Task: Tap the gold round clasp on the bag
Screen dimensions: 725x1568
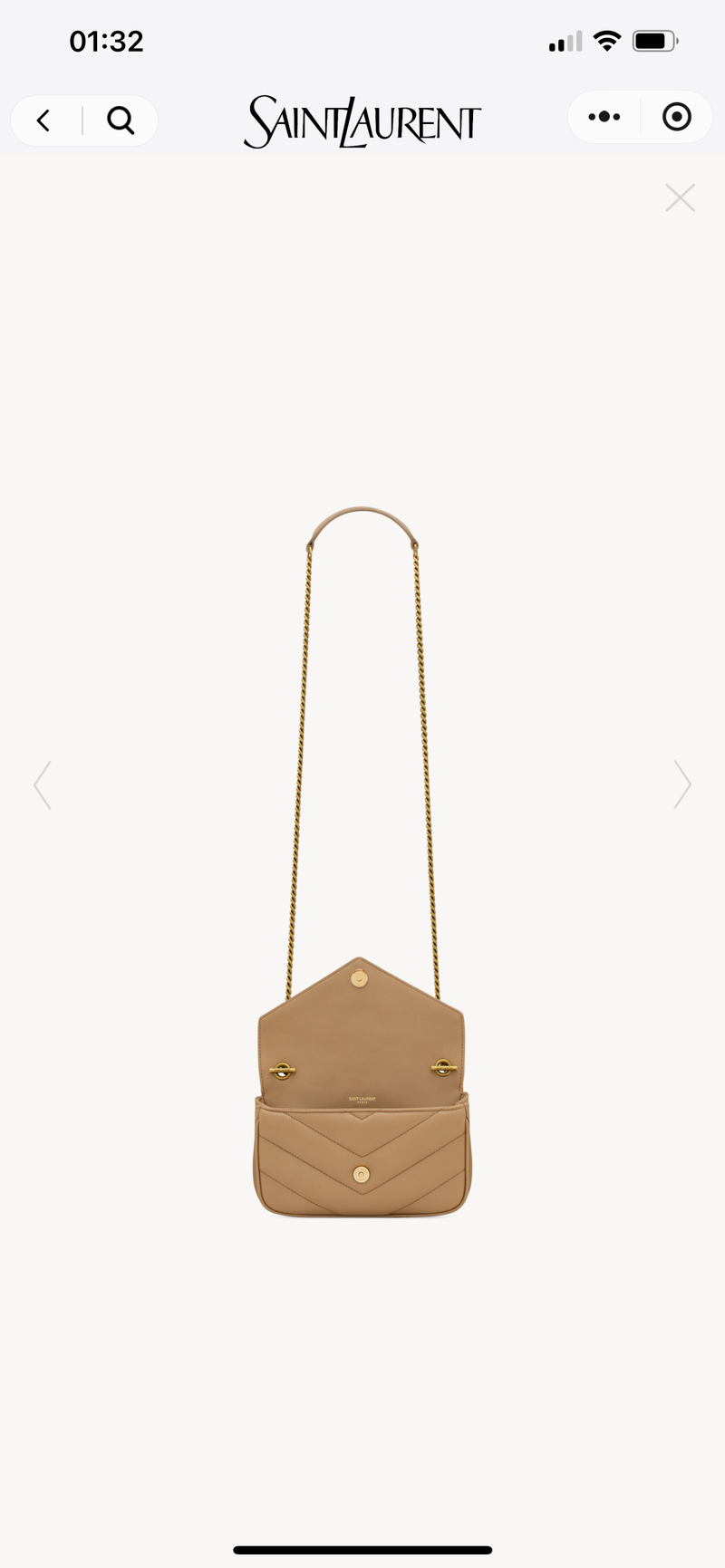Action: (x=361, y=1174)
